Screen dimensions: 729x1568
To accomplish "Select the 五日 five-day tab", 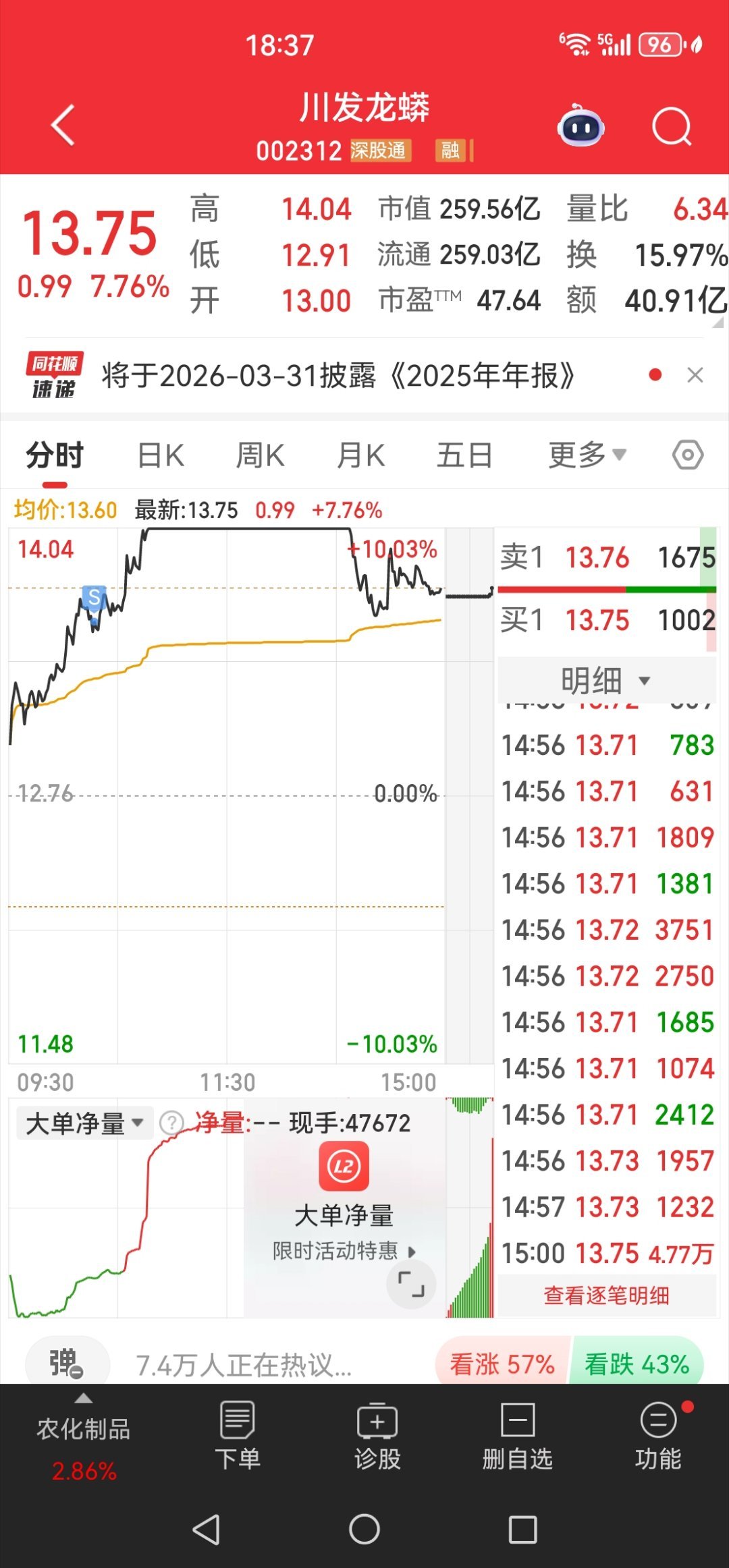I will click(463, 455).
